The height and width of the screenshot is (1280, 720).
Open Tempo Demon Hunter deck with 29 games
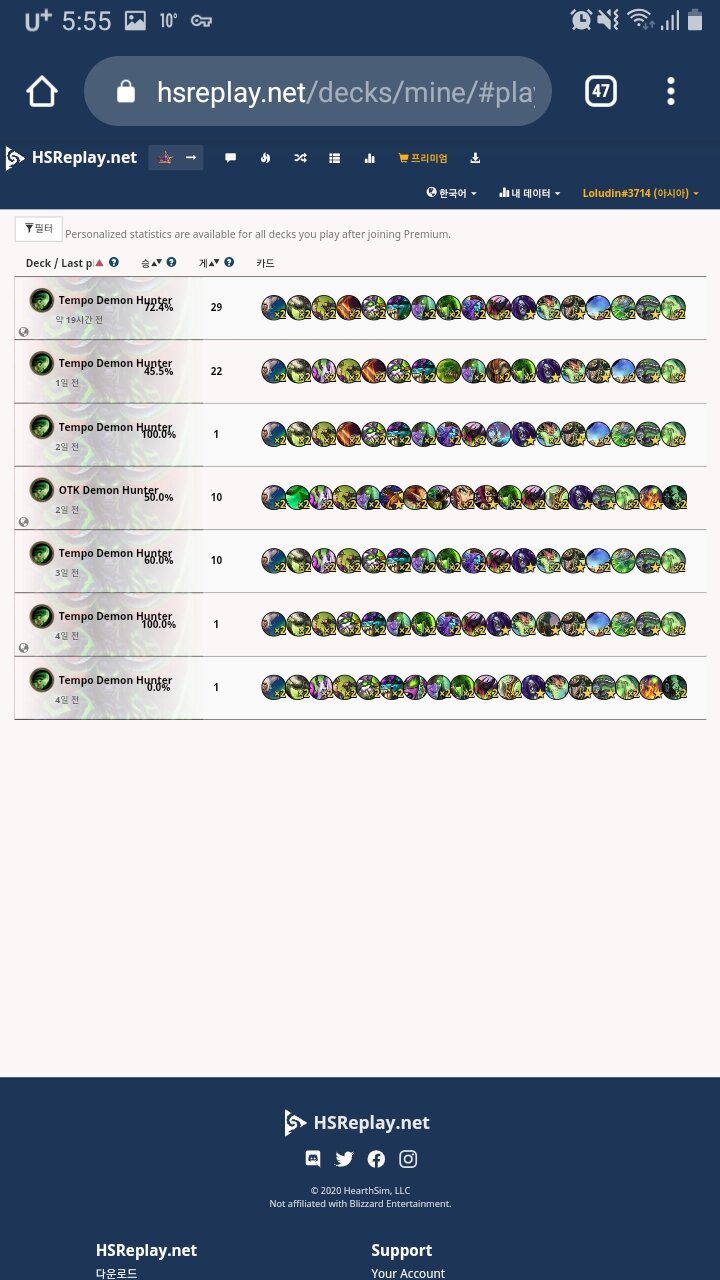[x=115, y=300]
